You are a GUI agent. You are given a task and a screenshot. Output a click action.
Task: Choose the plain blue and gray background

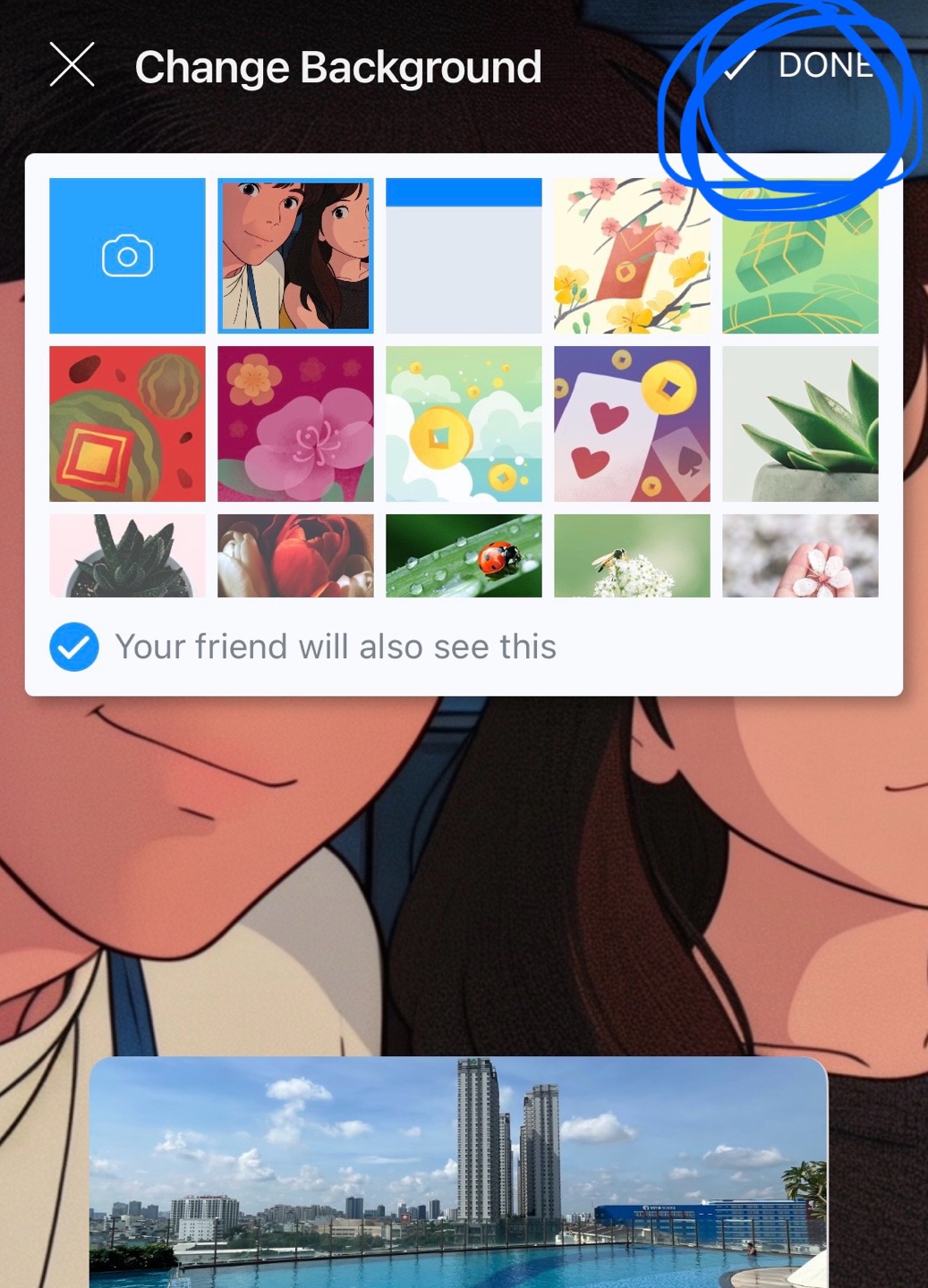click(x=464, y=256)
